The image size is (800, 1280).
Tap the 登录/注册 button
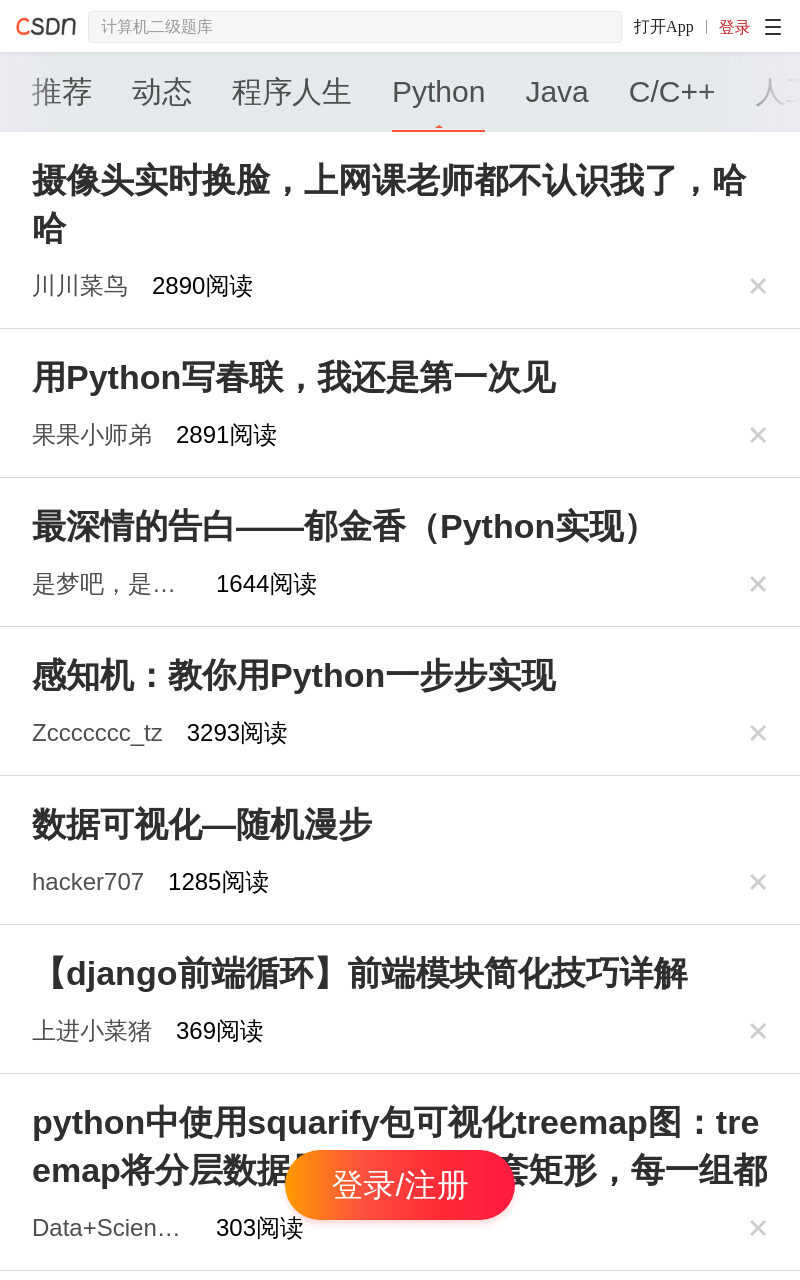tap(400, 1185)
